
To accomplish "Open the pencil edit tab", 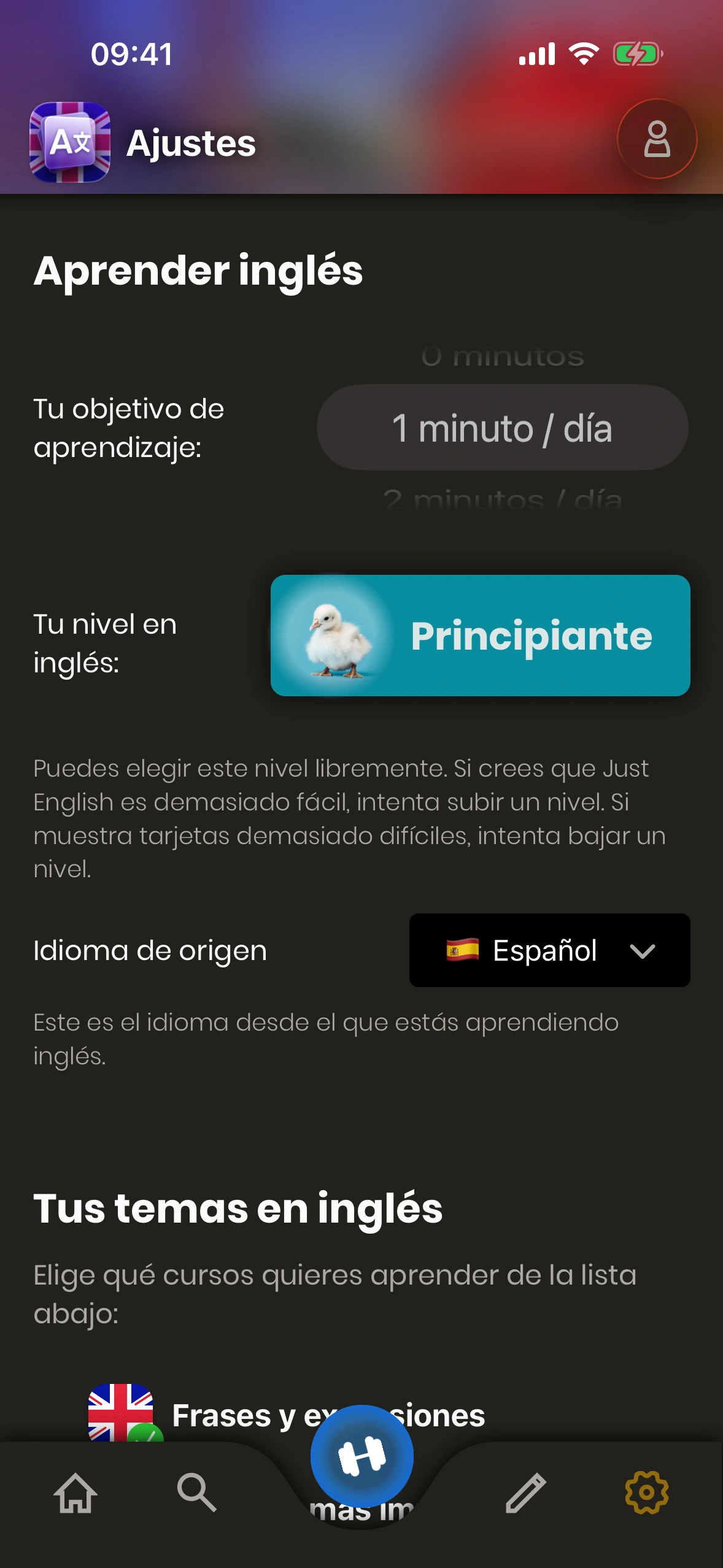I will tap(525, 1493).
